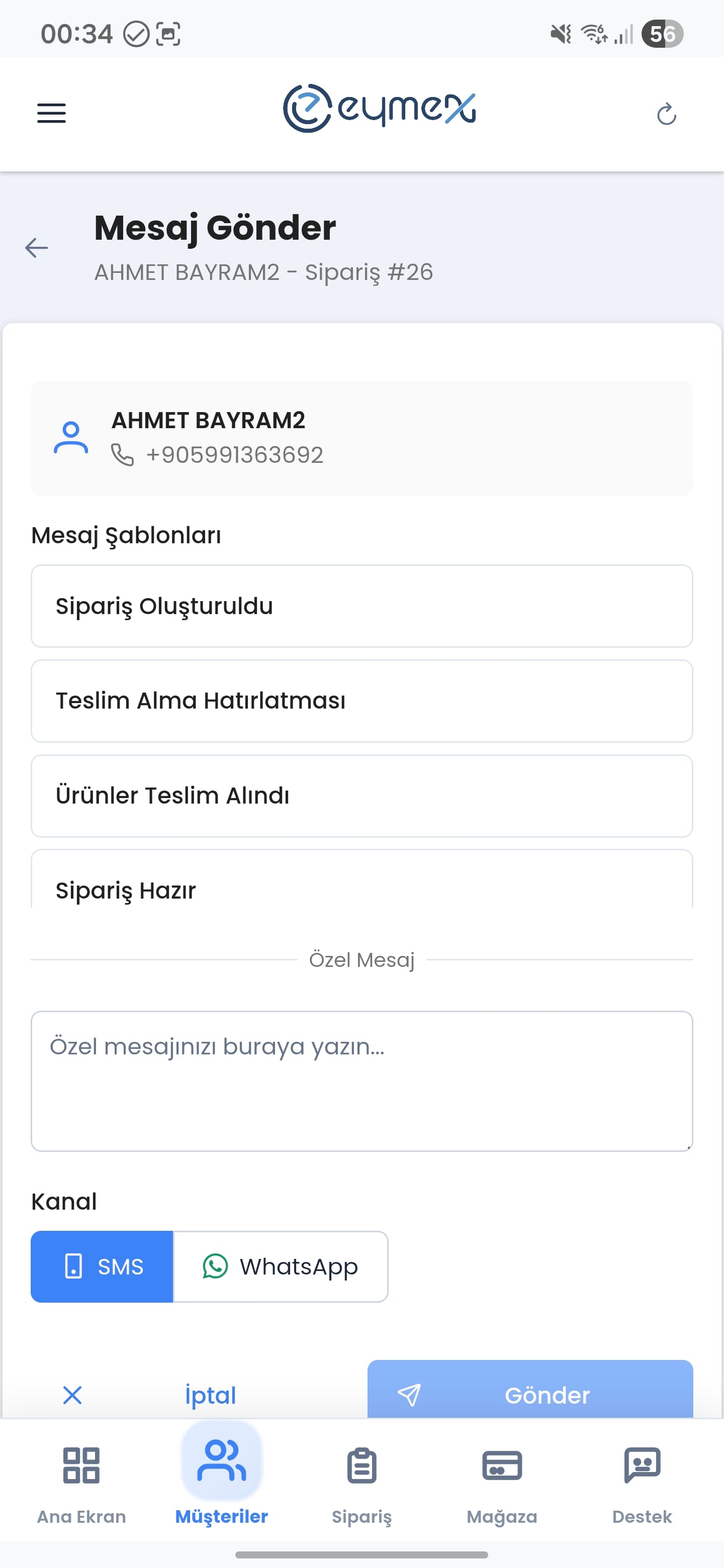
Task: Select the Sipariş Hazır template
Action: [x=361, y=890]
